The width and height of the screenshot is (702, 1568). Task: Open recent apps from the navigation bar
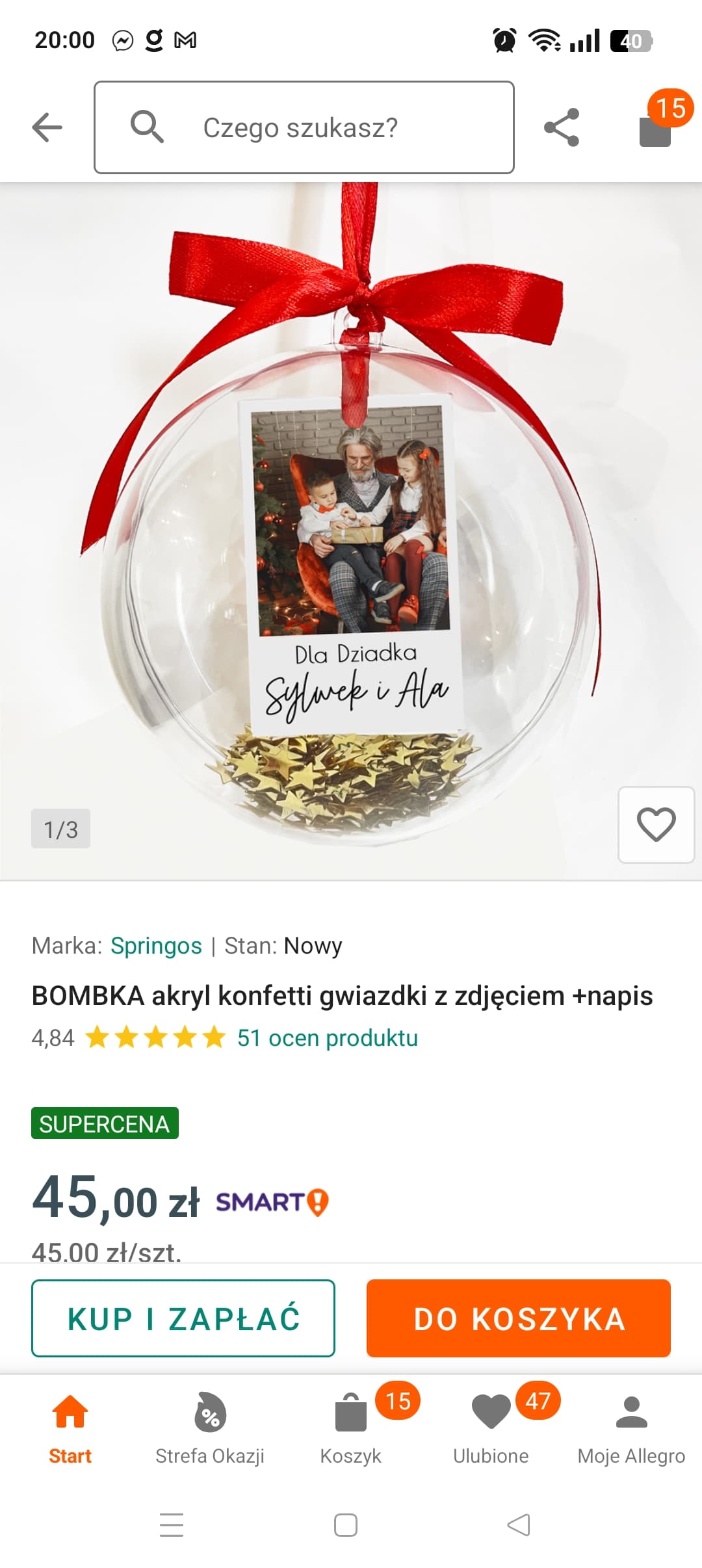pos(172,1525)
